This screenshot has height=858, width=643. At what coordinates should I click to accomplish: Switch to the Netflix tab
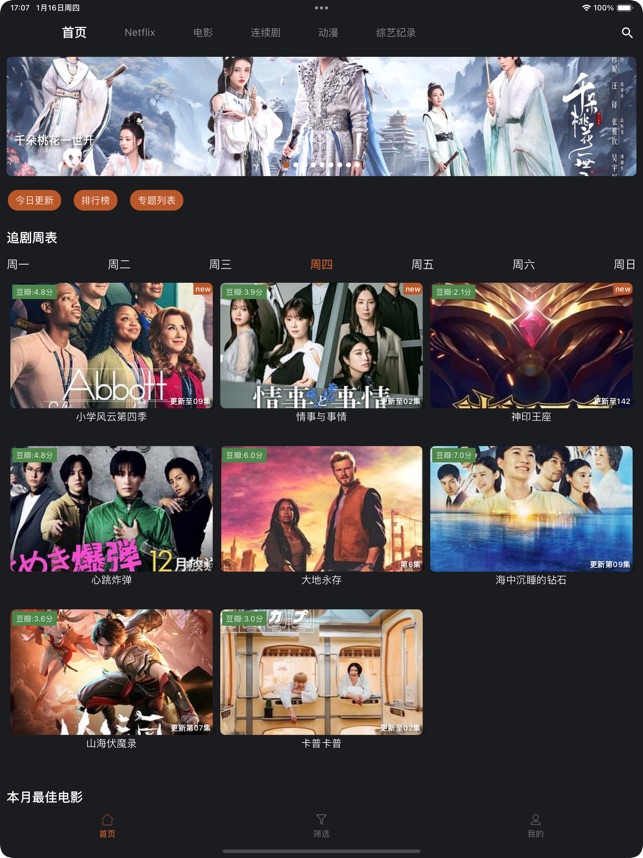140,33
